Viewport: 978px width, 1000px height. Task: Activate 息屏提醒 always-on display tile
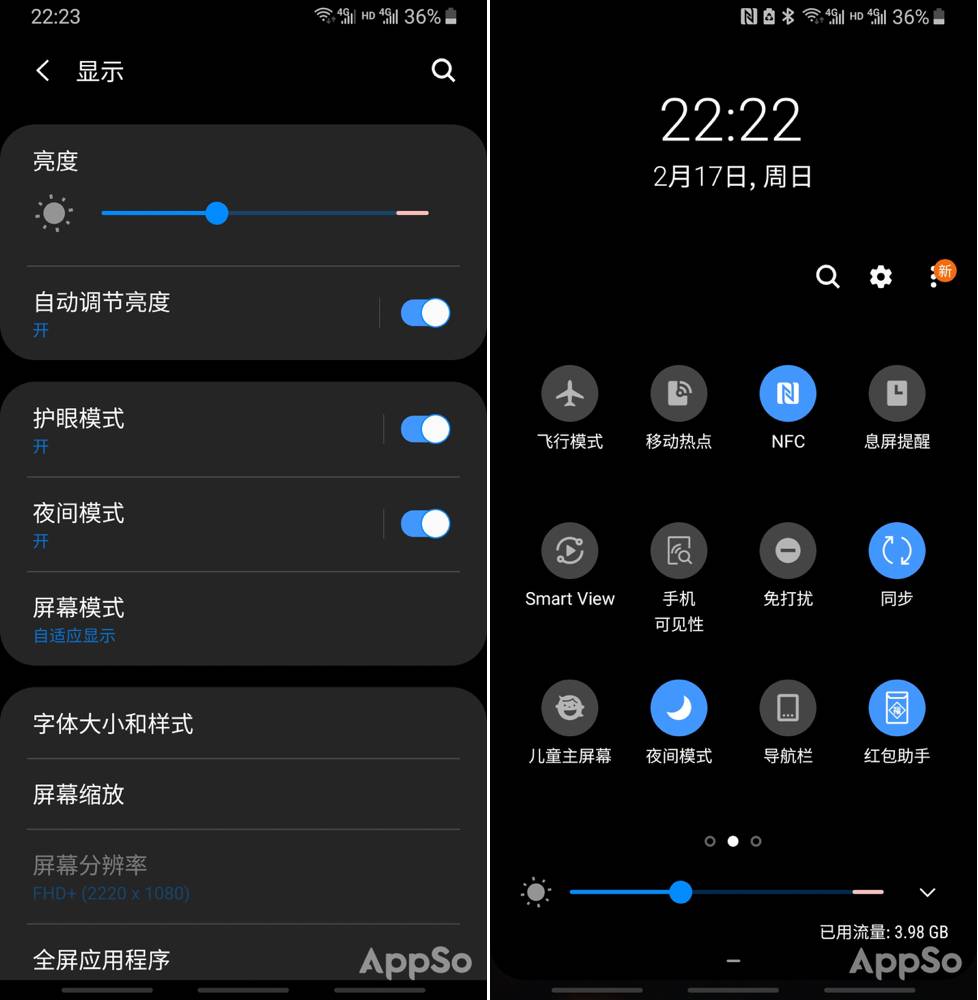[x=896, y=393]
